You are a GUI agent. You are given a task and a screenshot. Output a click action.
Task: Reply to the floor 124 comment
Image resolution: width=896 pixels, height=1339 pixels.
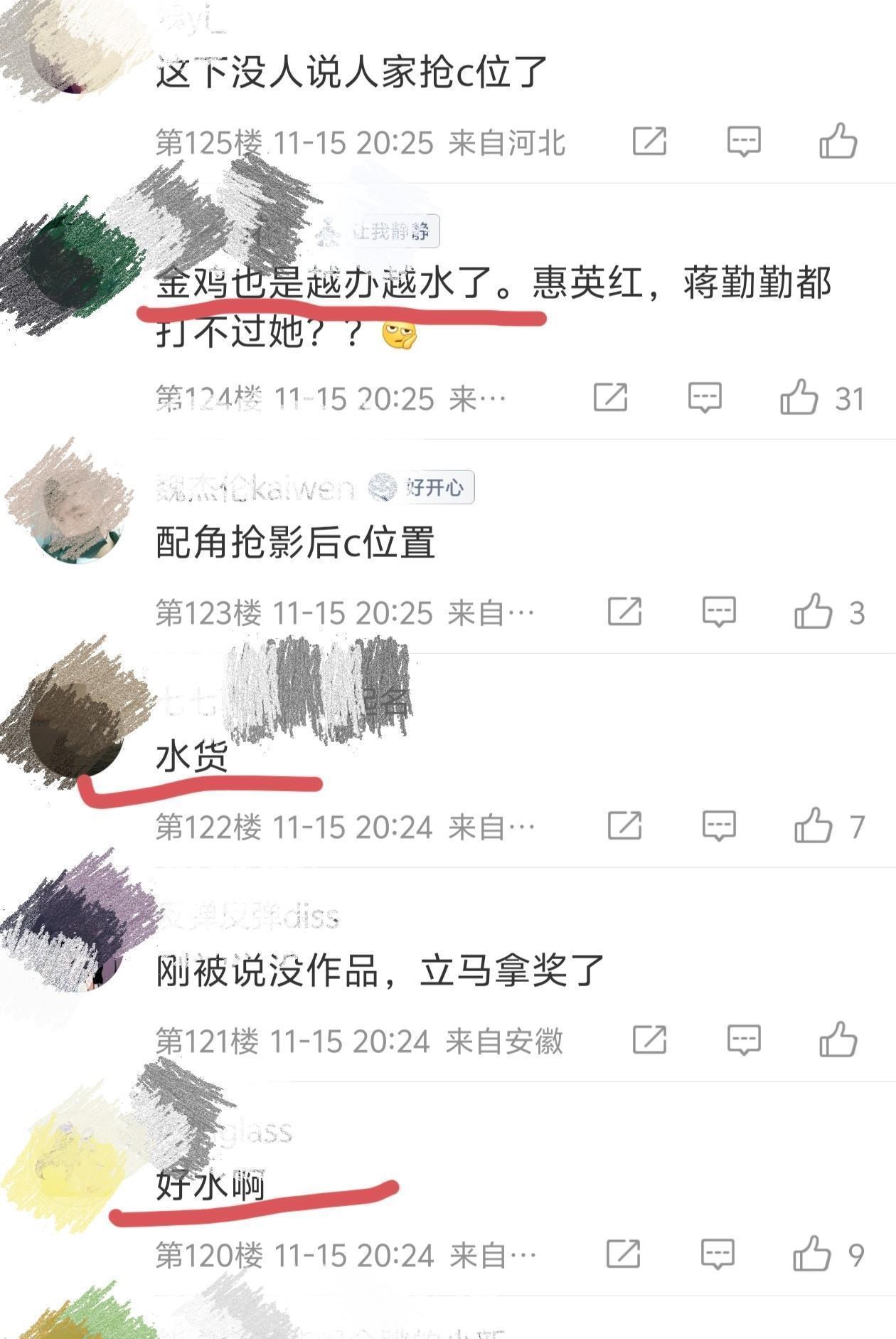click(x=705, y=397)
